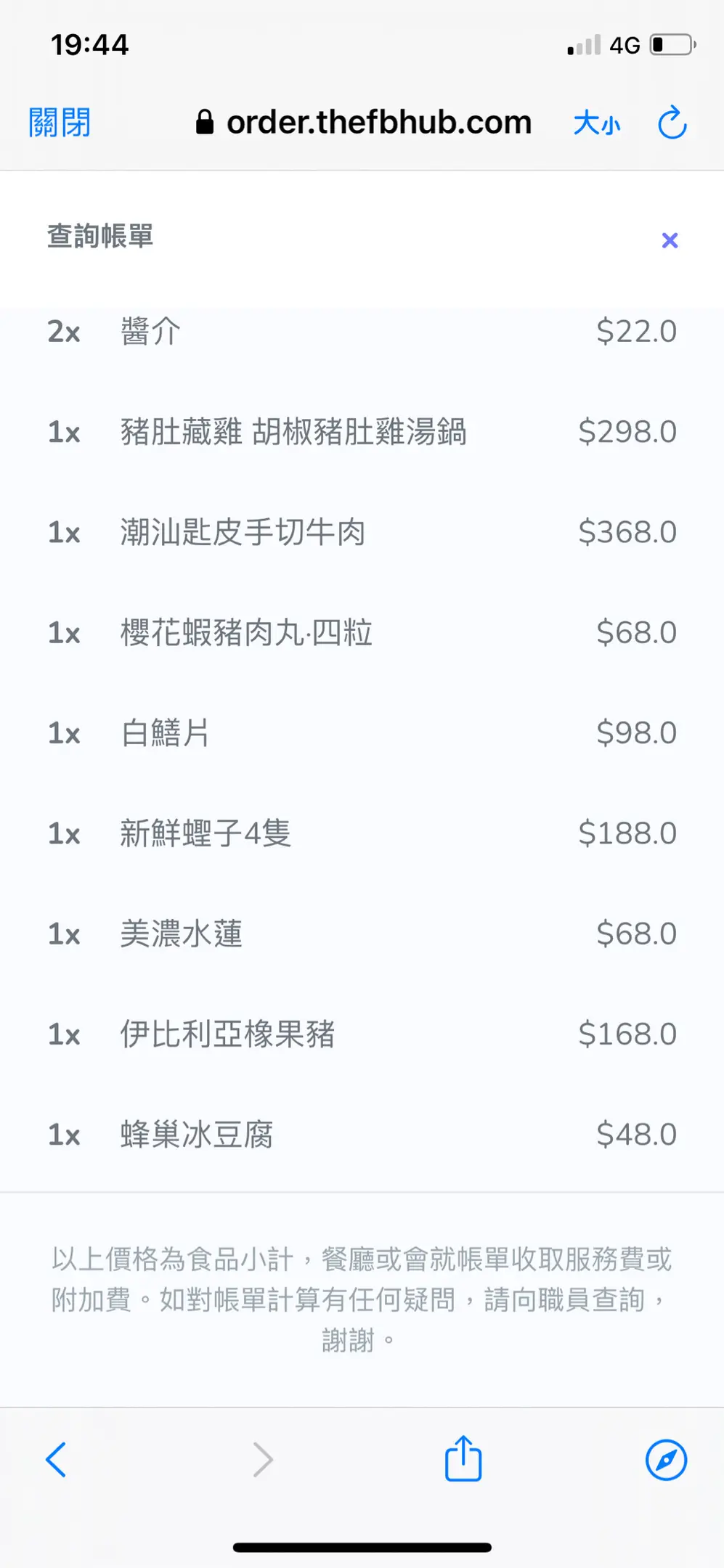Share this page

tap(463, 1458)
